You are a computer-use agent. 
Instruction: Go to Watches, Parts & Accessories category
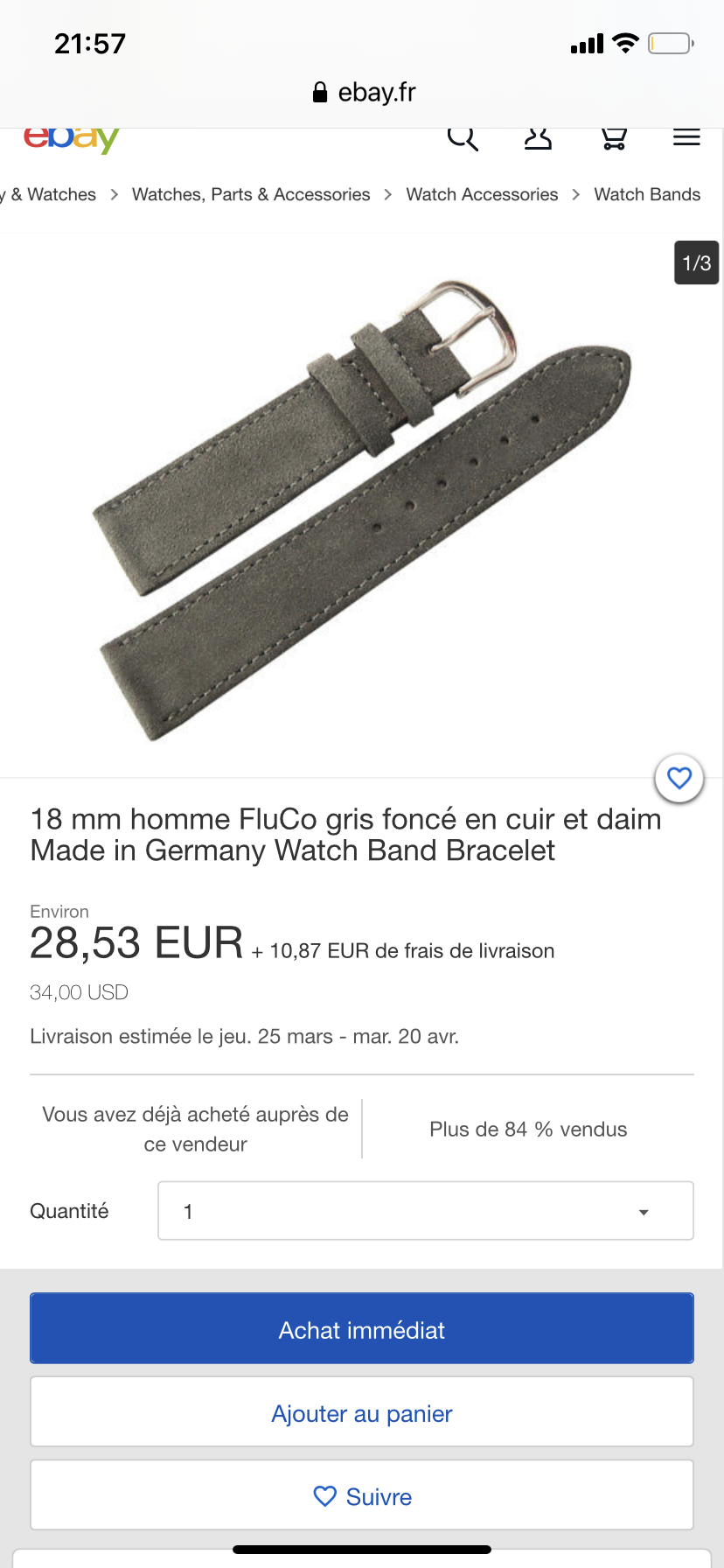251,194
